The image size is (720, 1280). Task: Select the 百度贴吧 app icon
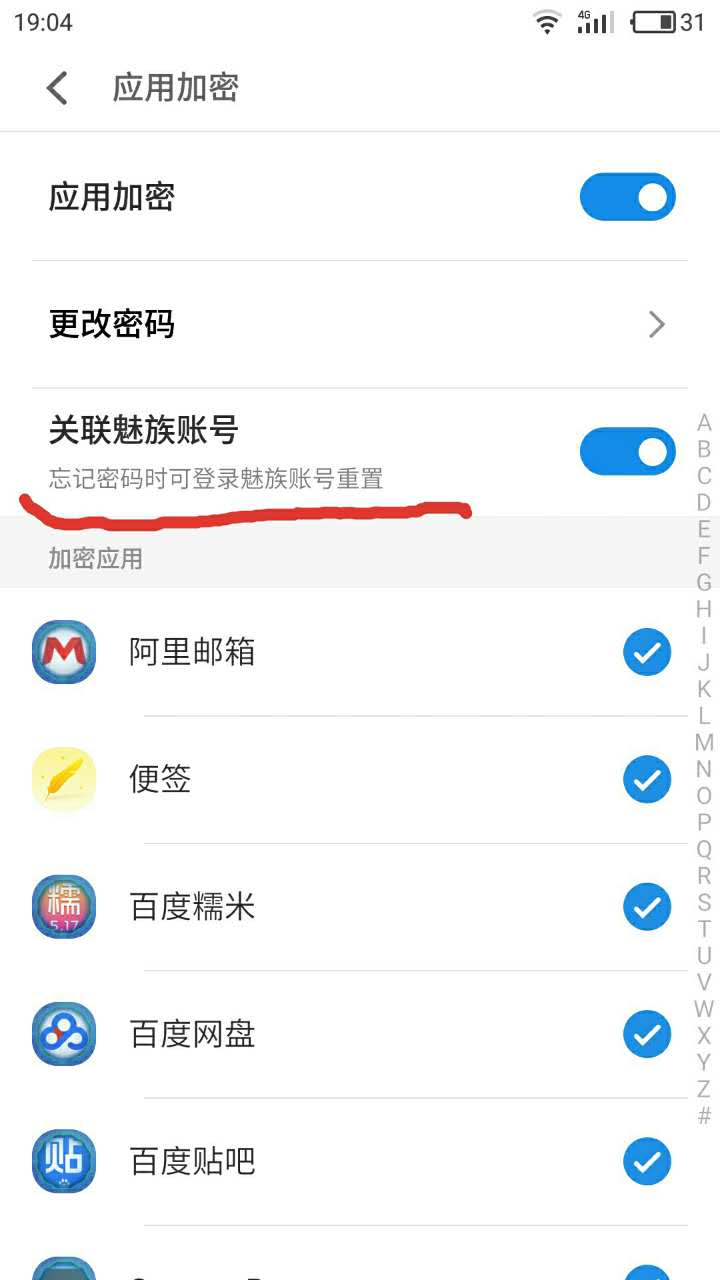tap(63, 1161)
